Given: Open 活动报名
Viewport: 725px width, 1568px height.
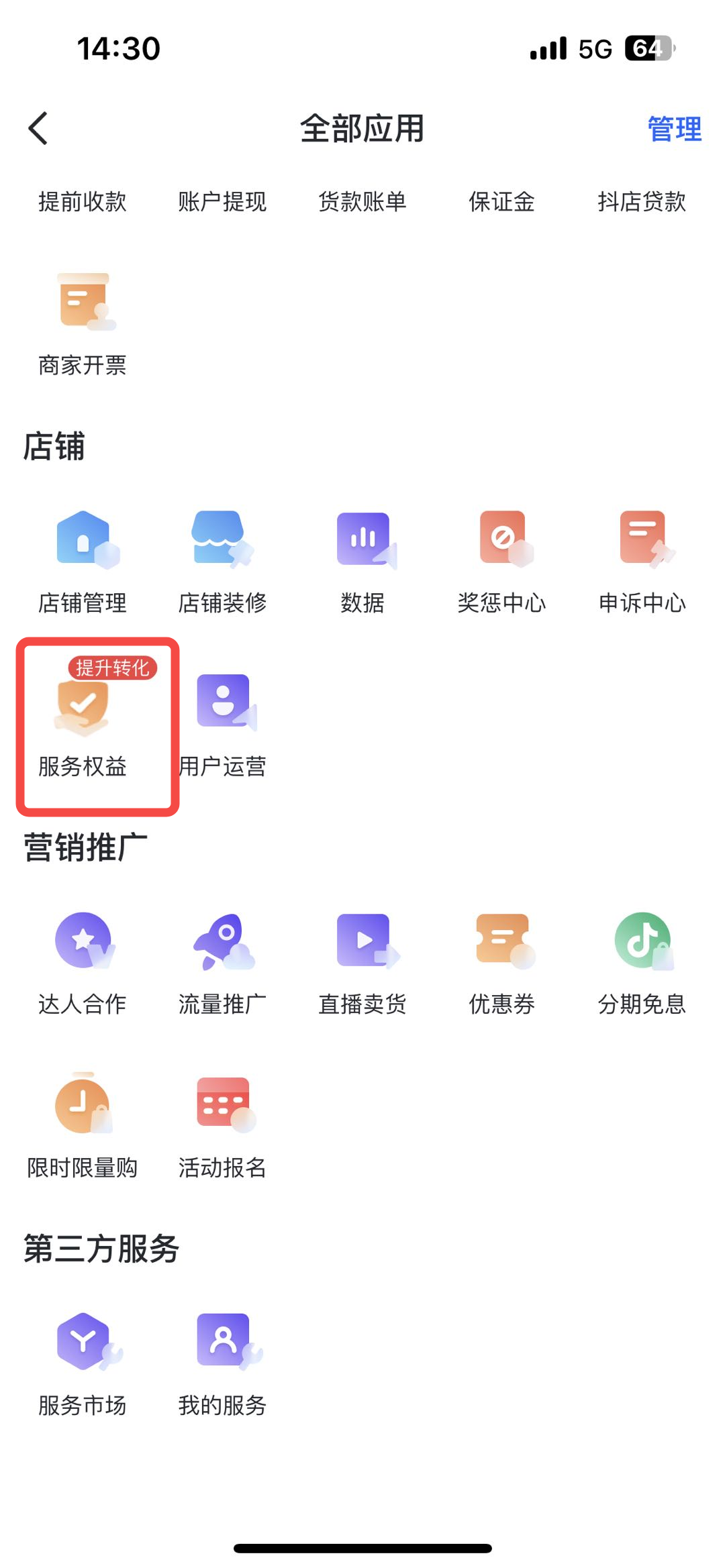Looking at the screenshot, I should [222, 1126].
